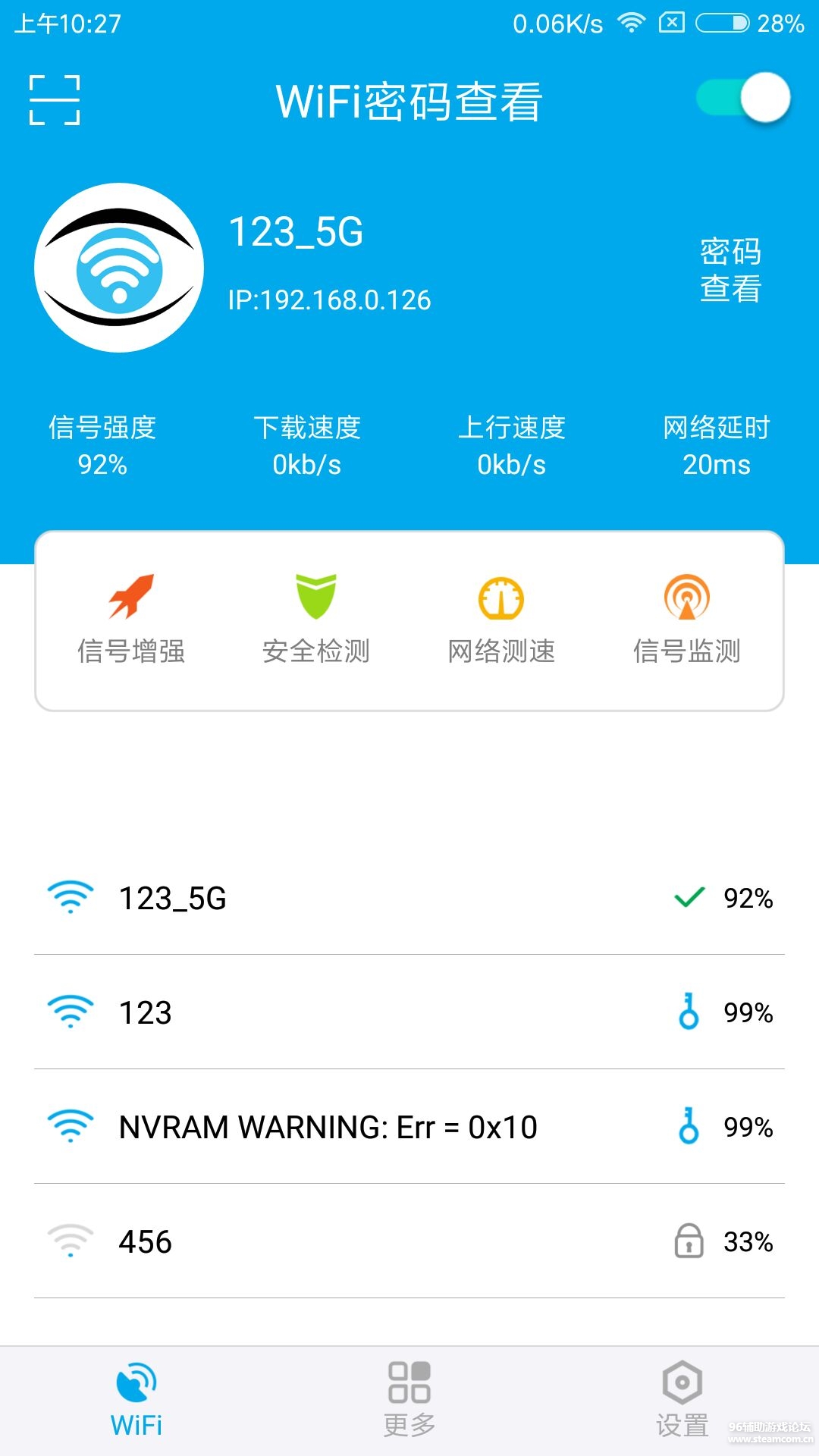This screenshot has height=1456, width=819.
Task: Run 安全检测 security check
Action: pyautogui.click(x=316, y=620)
